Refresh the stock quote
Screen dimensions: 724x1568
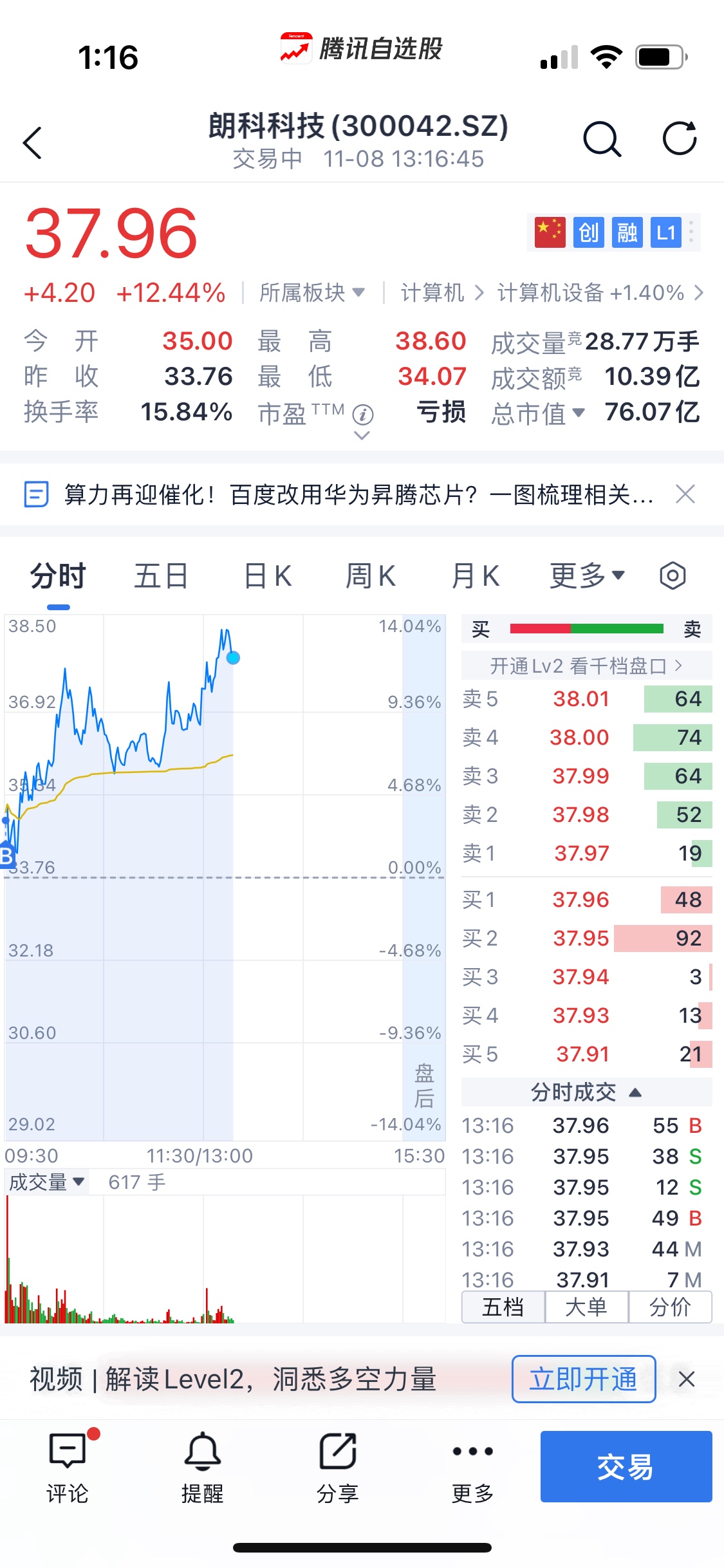680,138
